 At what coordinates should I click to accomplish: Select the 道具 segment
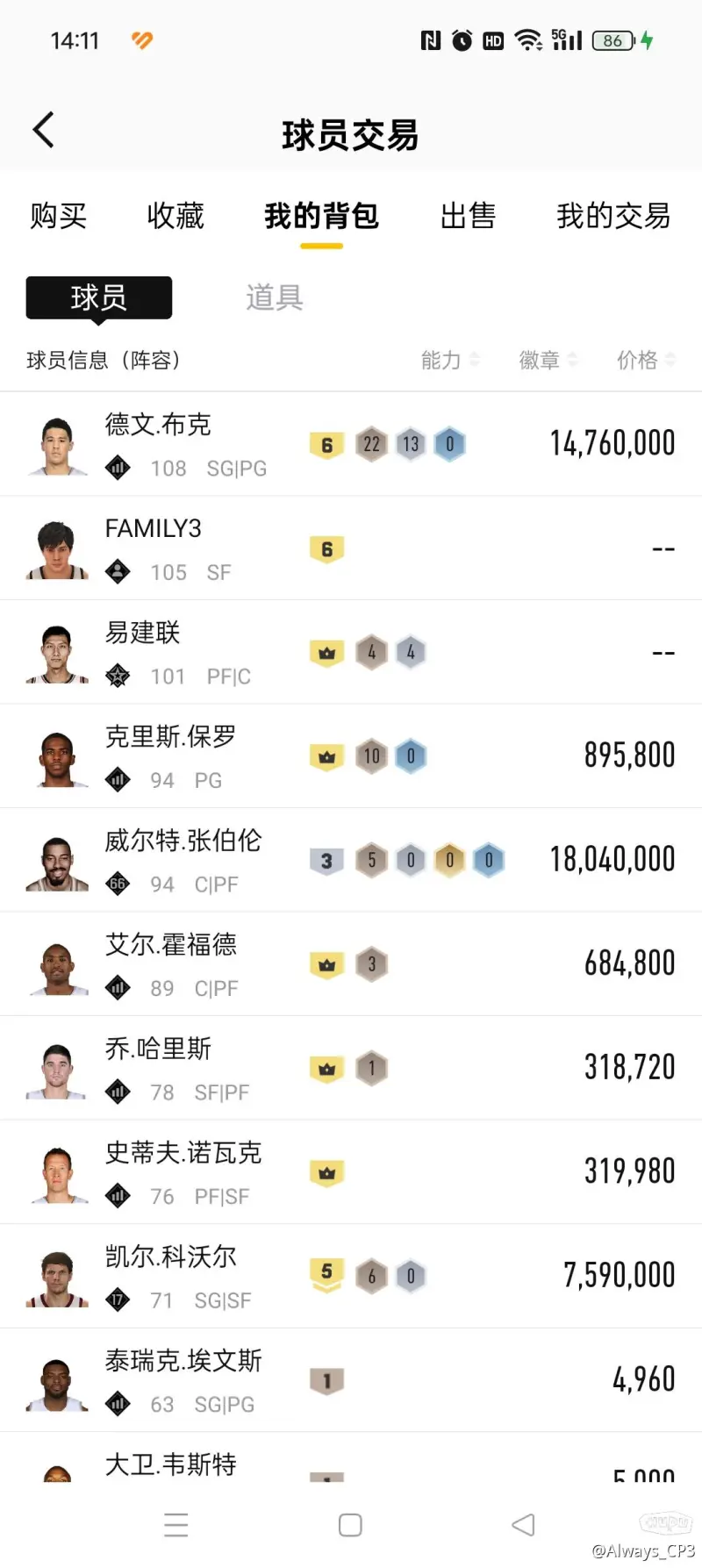(274, 298)
